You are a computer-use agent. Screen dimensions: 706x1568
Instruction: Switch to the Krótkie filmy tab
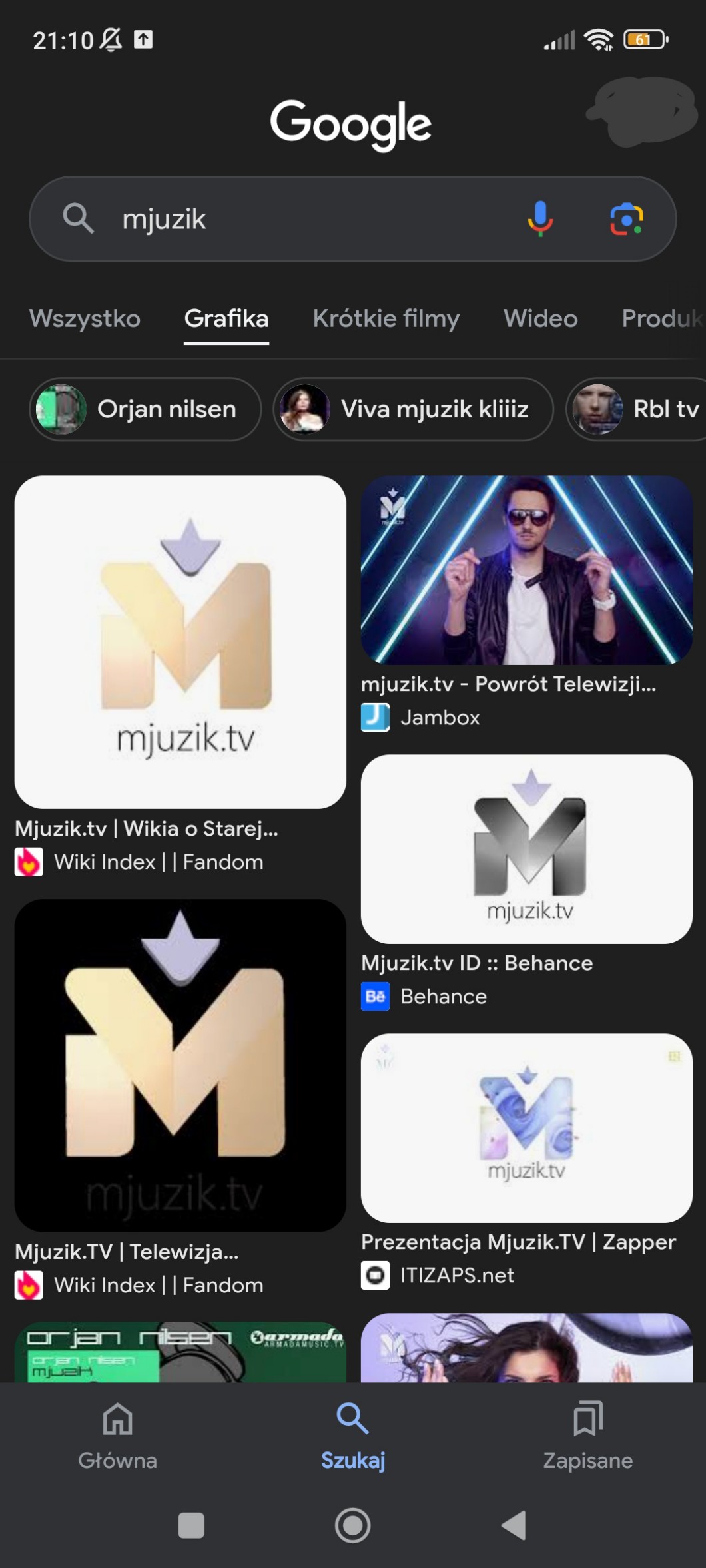pos(386,319)
